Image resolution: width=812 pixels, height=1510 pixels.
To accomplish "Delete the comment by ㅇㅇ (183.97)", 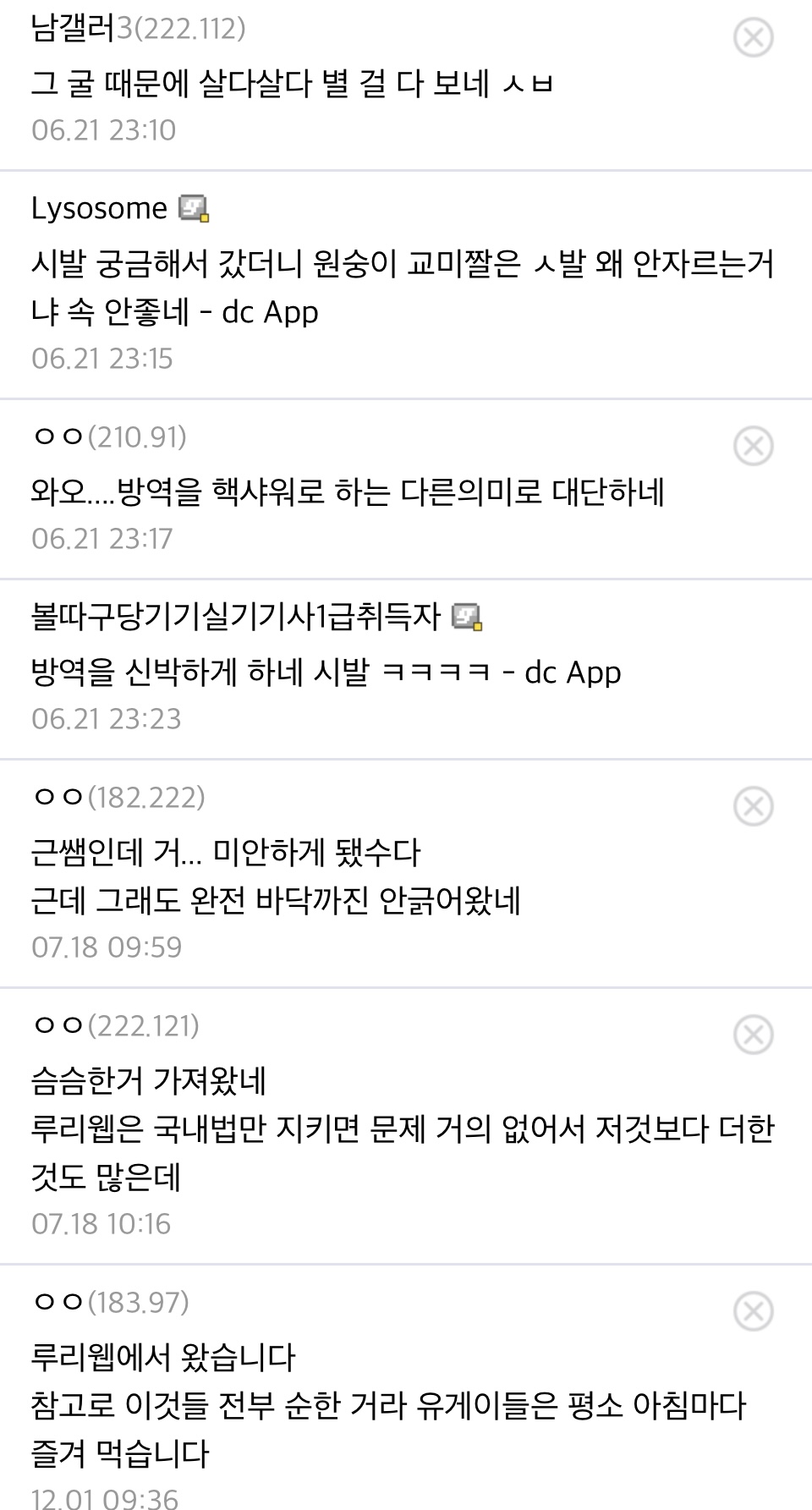I will pos(752,1311).
